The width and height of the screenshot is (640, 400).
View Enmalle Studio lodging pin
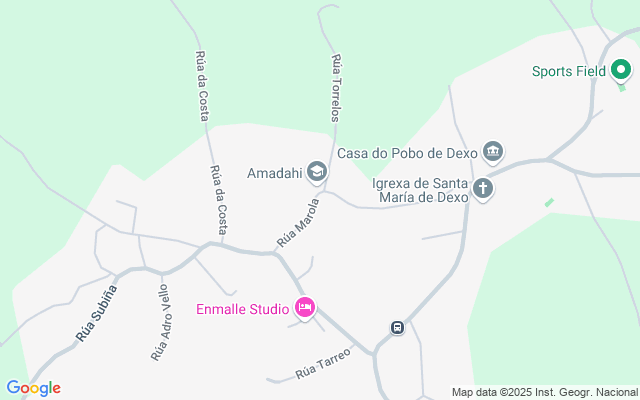[x=306, y=307]
